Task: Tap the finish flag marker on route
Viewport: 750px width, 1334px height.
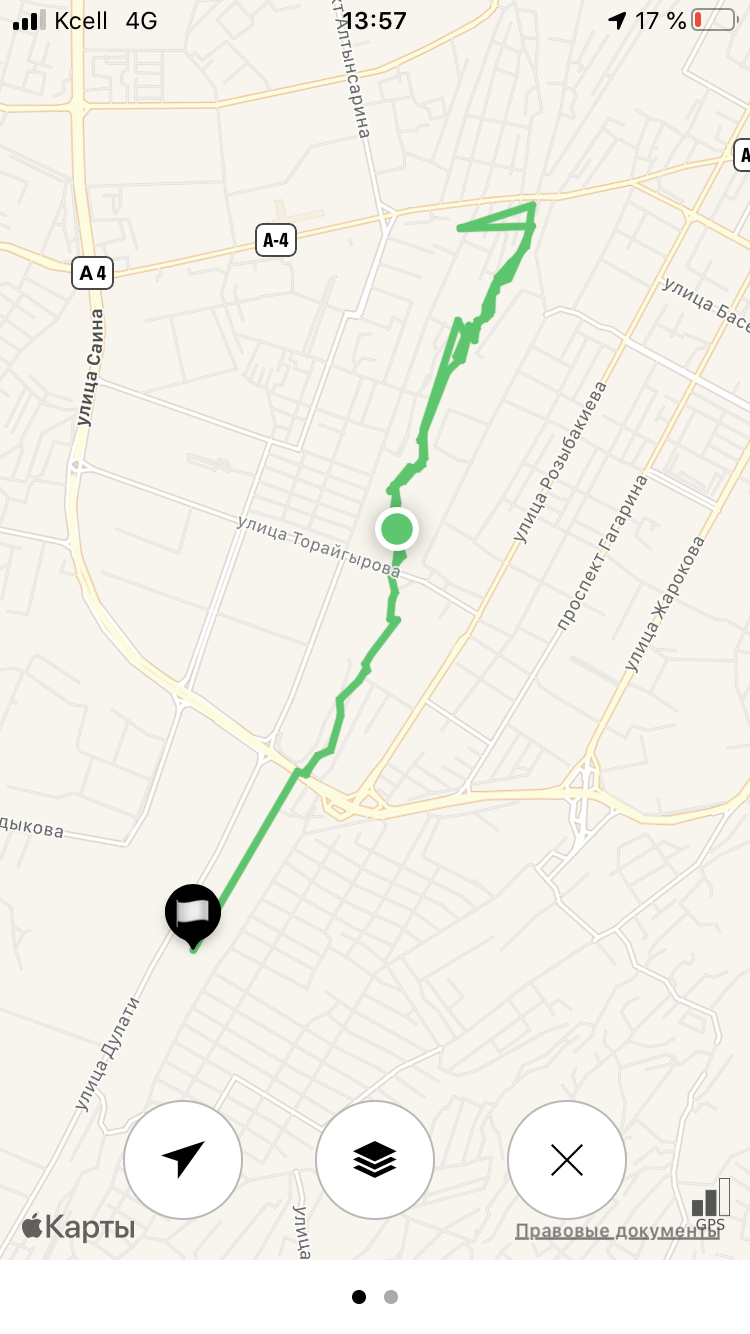Action: [x=193, y=913]
